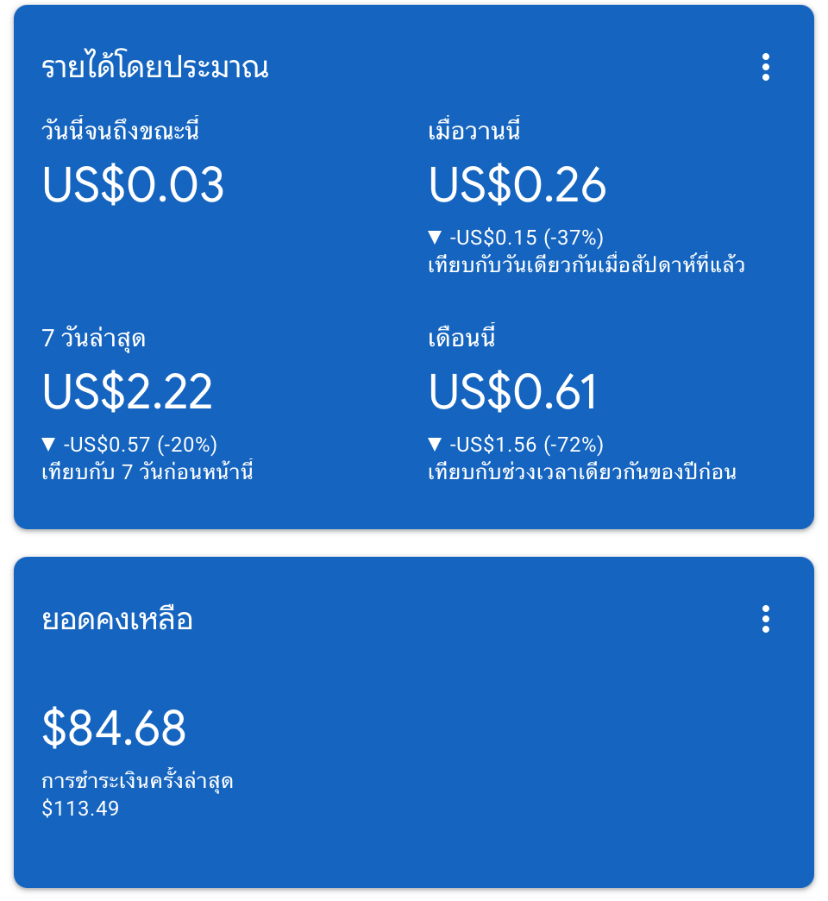
Task: Open overflow menu on รายได้โดยประมาณ card
Action: [765, 67]
